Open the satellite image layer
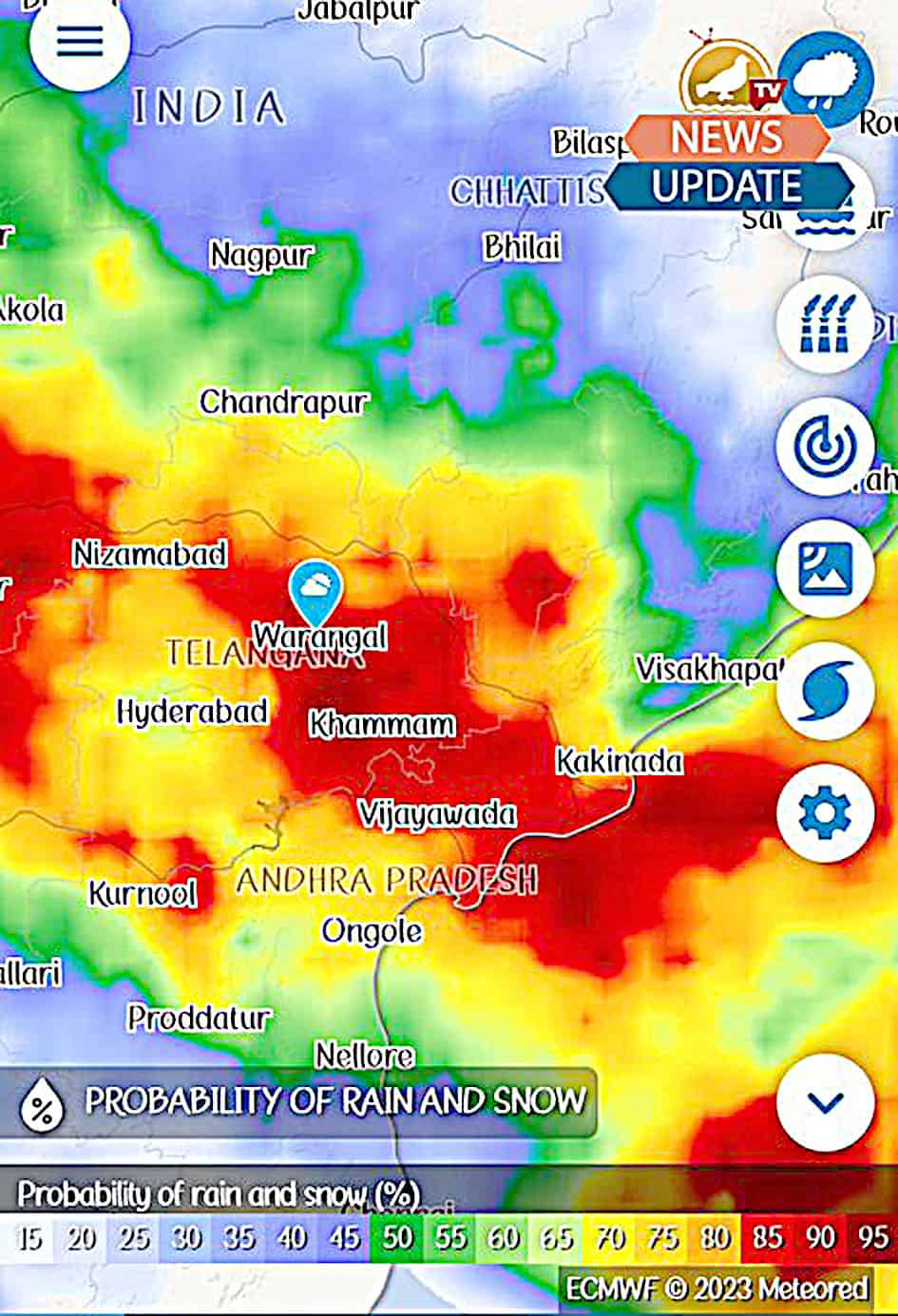Image resolution: width=898 pixels, height=1316 pixels. [x=824, y=569]
